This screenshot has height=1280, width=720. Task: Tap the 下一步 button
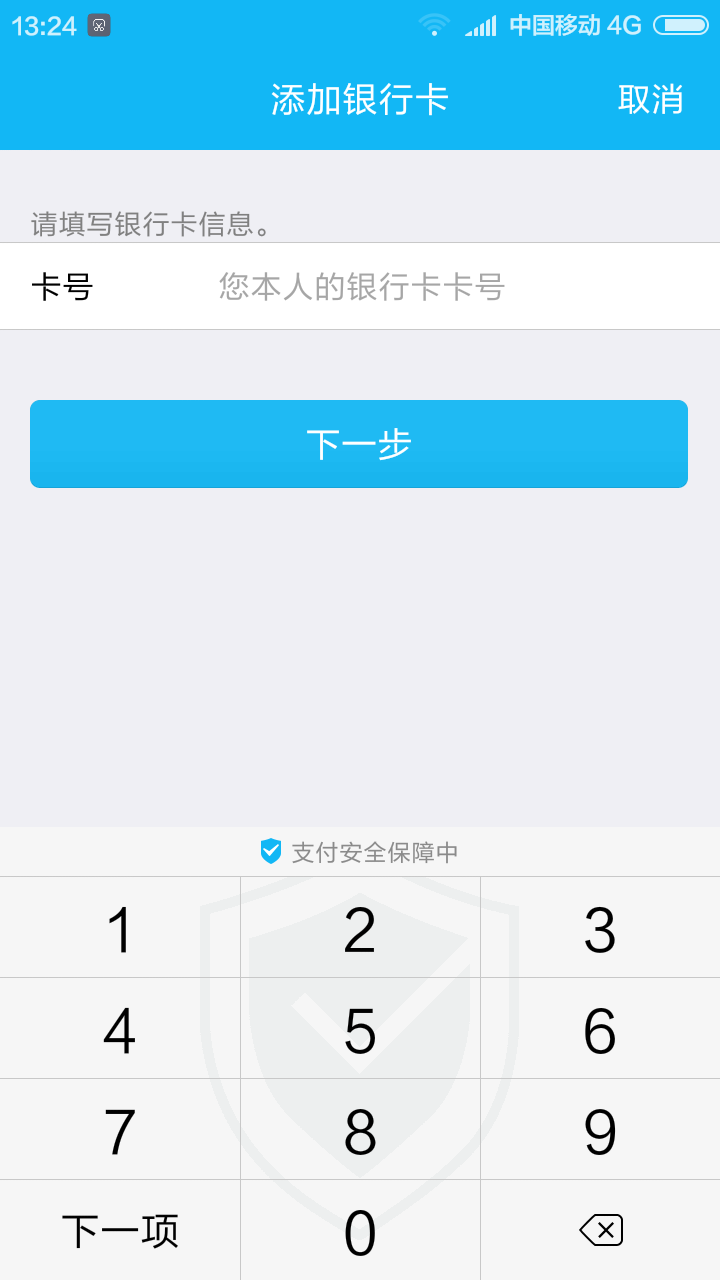click(x=359, y=444)
